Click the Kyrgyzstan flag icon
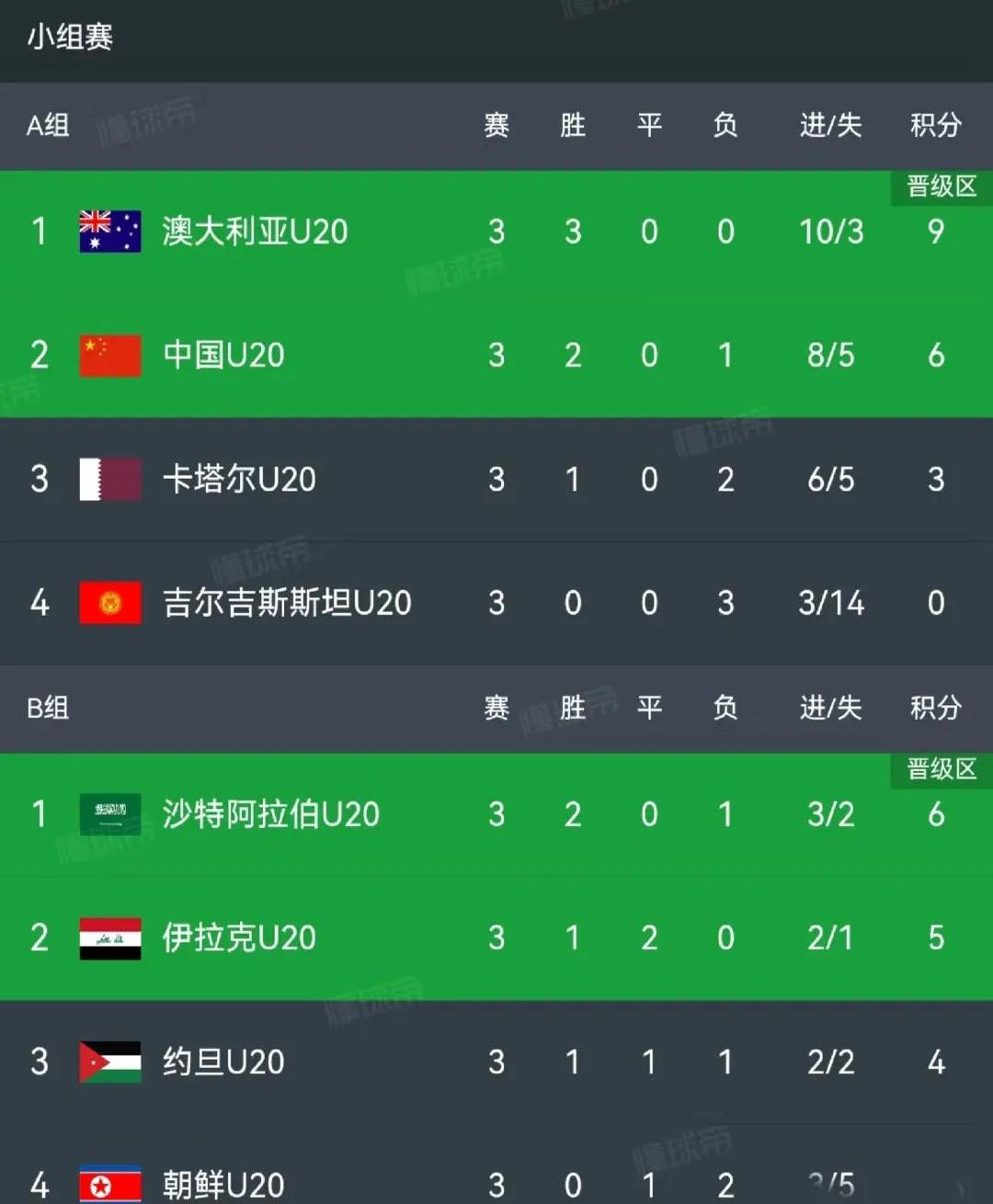Image resolution: width=993 pixels, height=1204 pixels. point(109,603)
